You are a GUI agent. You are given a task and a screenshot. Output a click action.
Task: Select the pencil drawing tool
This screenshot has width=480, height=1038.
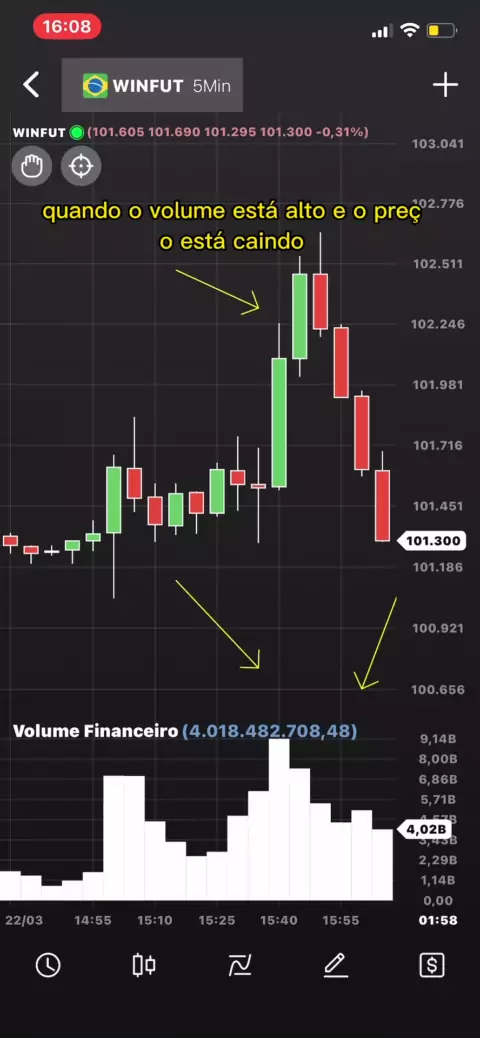336,965
